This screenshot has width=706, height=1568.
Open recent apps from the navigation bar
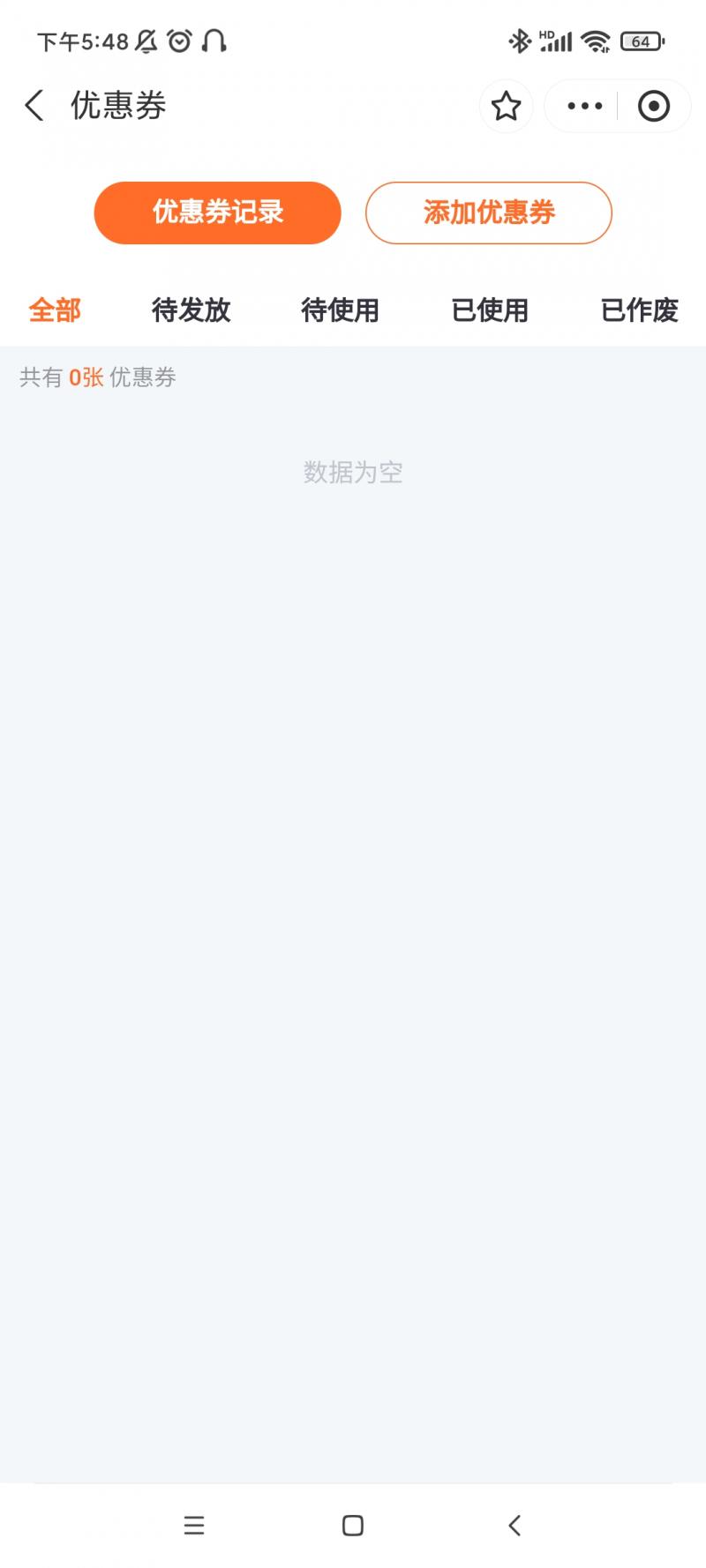pos(194,1526)
